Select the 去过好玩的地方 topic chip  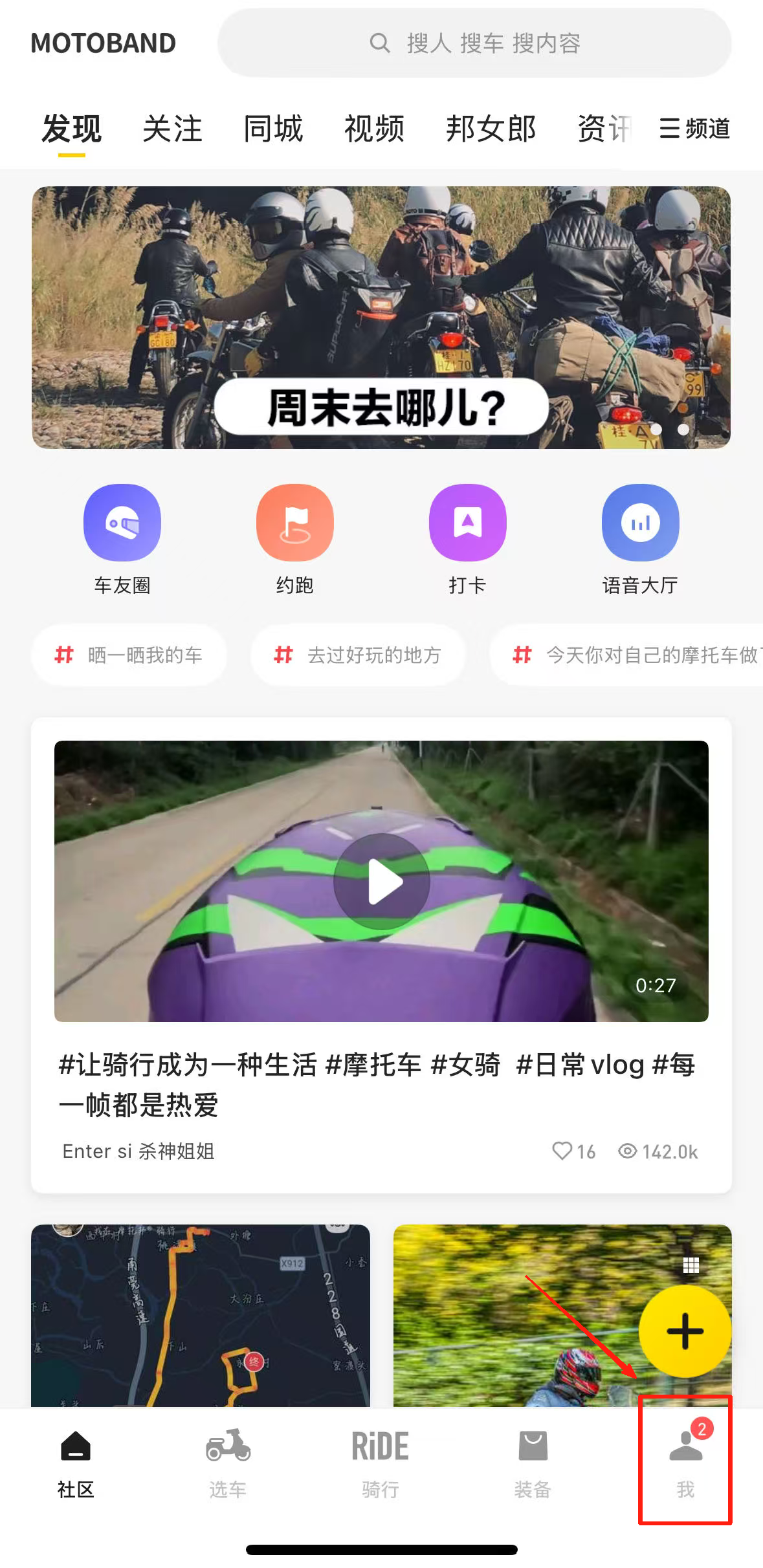coord(358,655)
